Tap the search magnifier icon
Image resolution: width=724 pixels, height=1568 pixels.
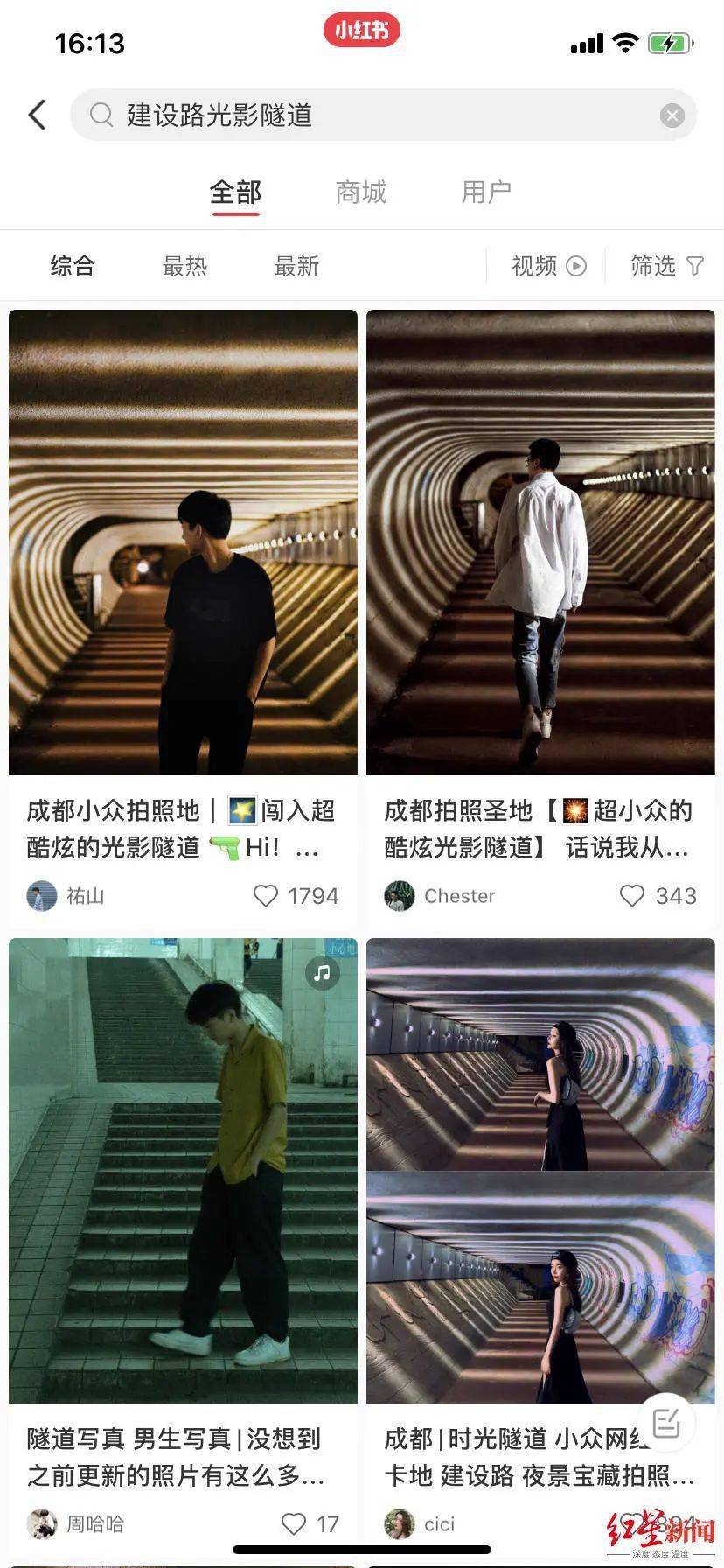pos(101,115)
